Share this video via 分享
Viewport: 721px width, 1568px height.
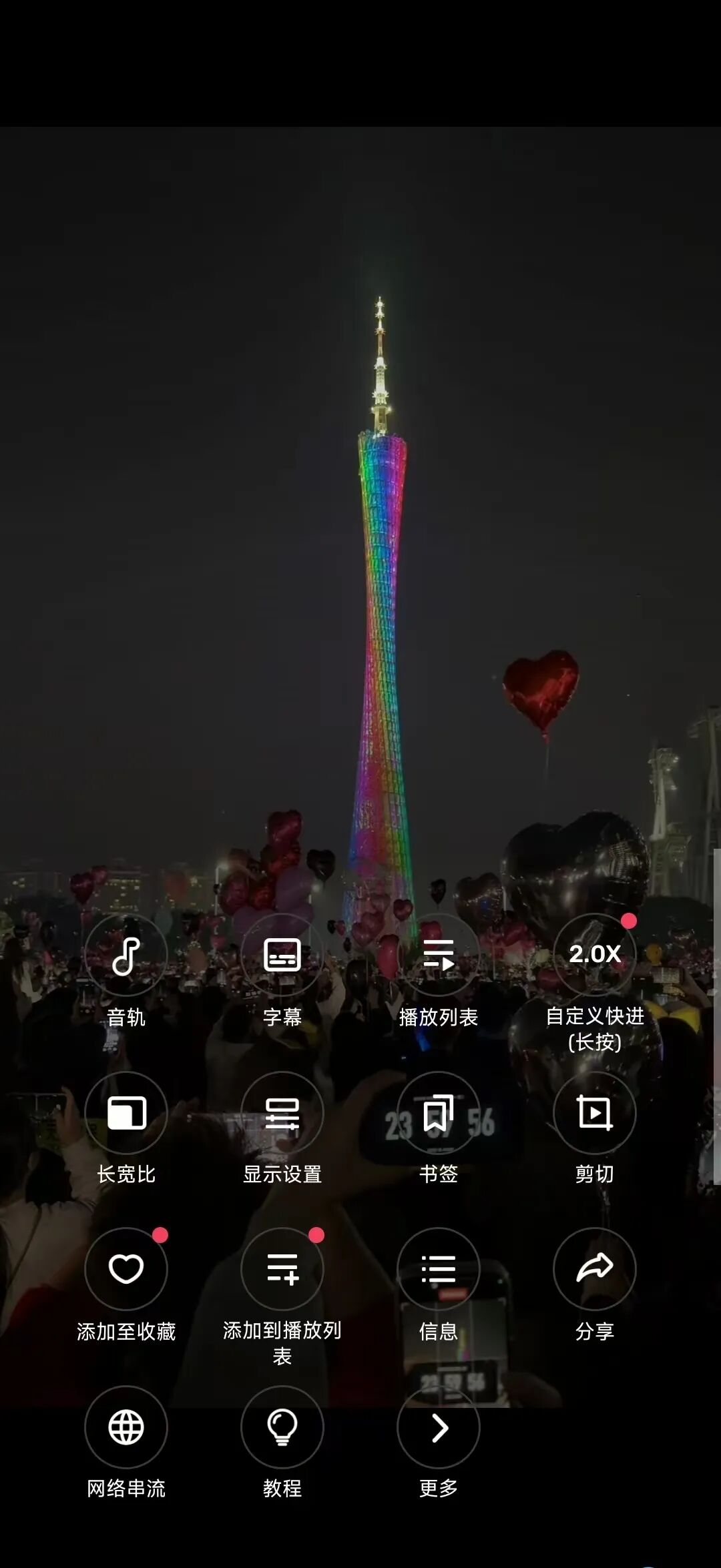tap(594, 1269)
